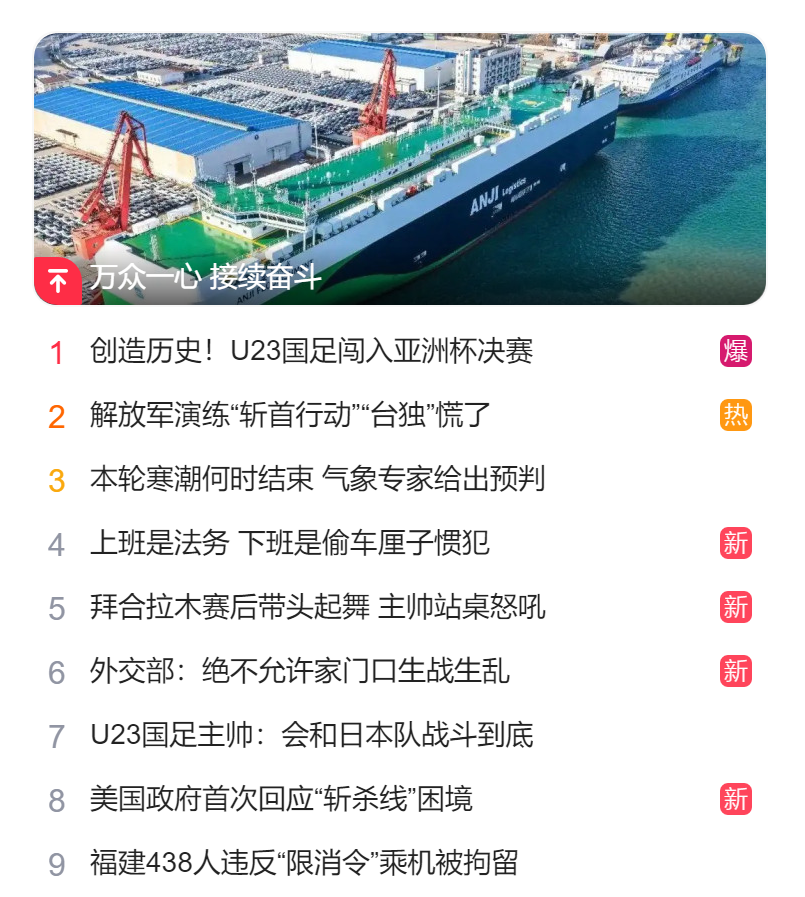Click the 爆 badge on the first headline
The height and width of the screenshot is (897, 805).
[736, 349]
